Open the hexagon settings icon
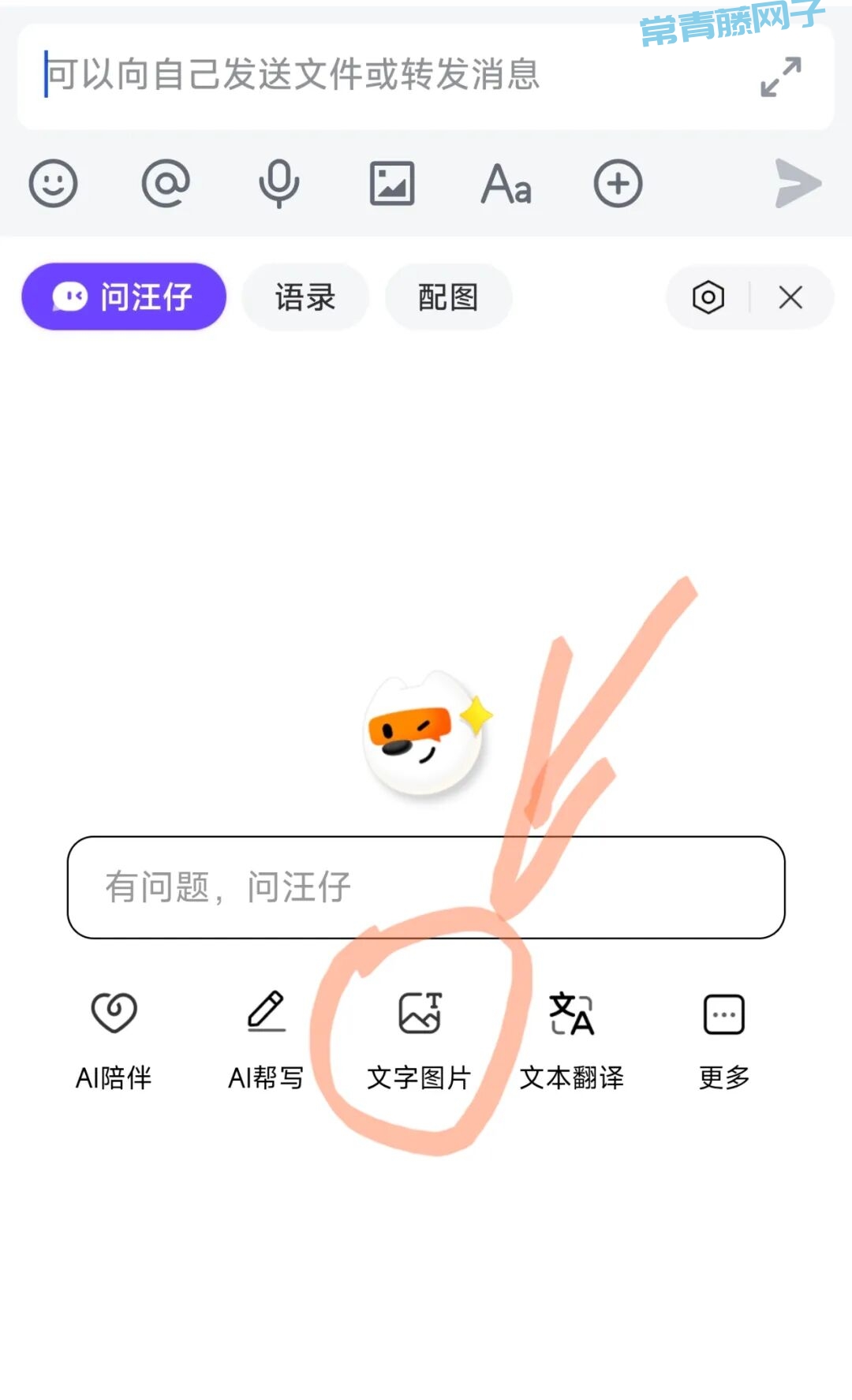Viewport: 852px width, 1400px height. [x=708, y=297]
